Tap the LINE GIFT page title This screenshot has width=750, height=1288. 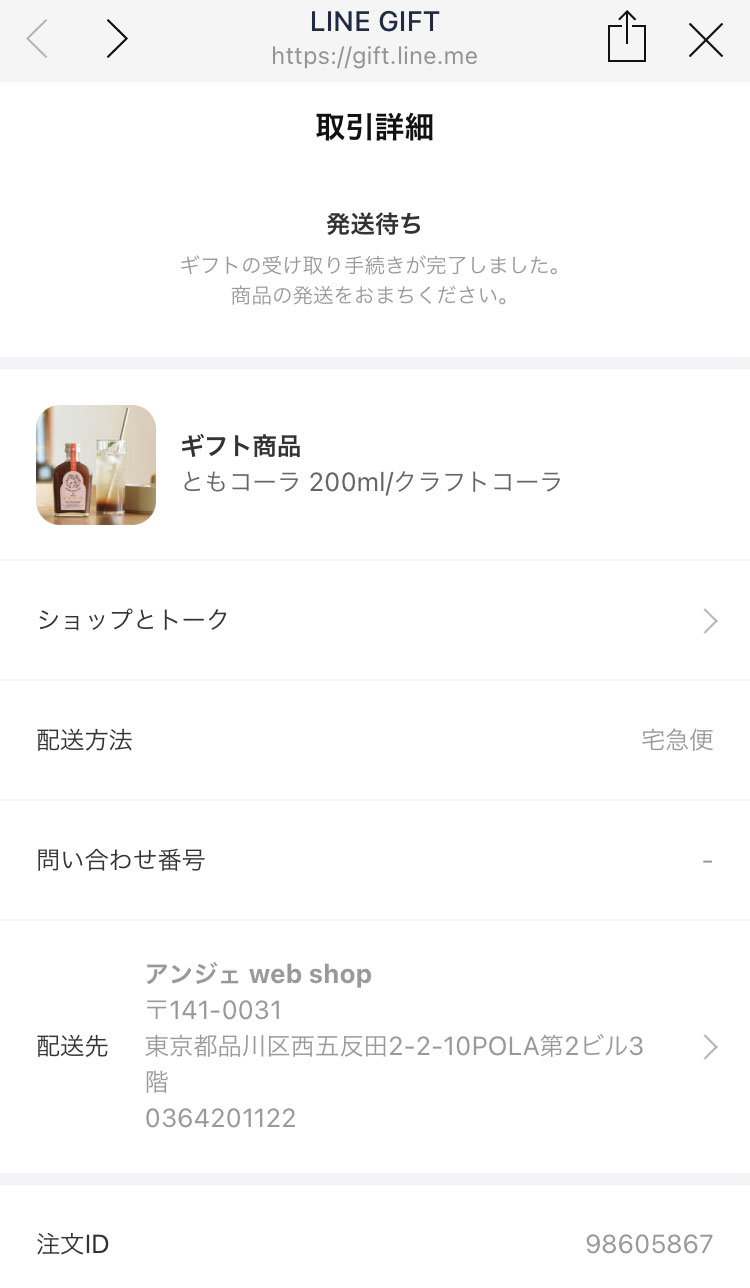[375, 21]
